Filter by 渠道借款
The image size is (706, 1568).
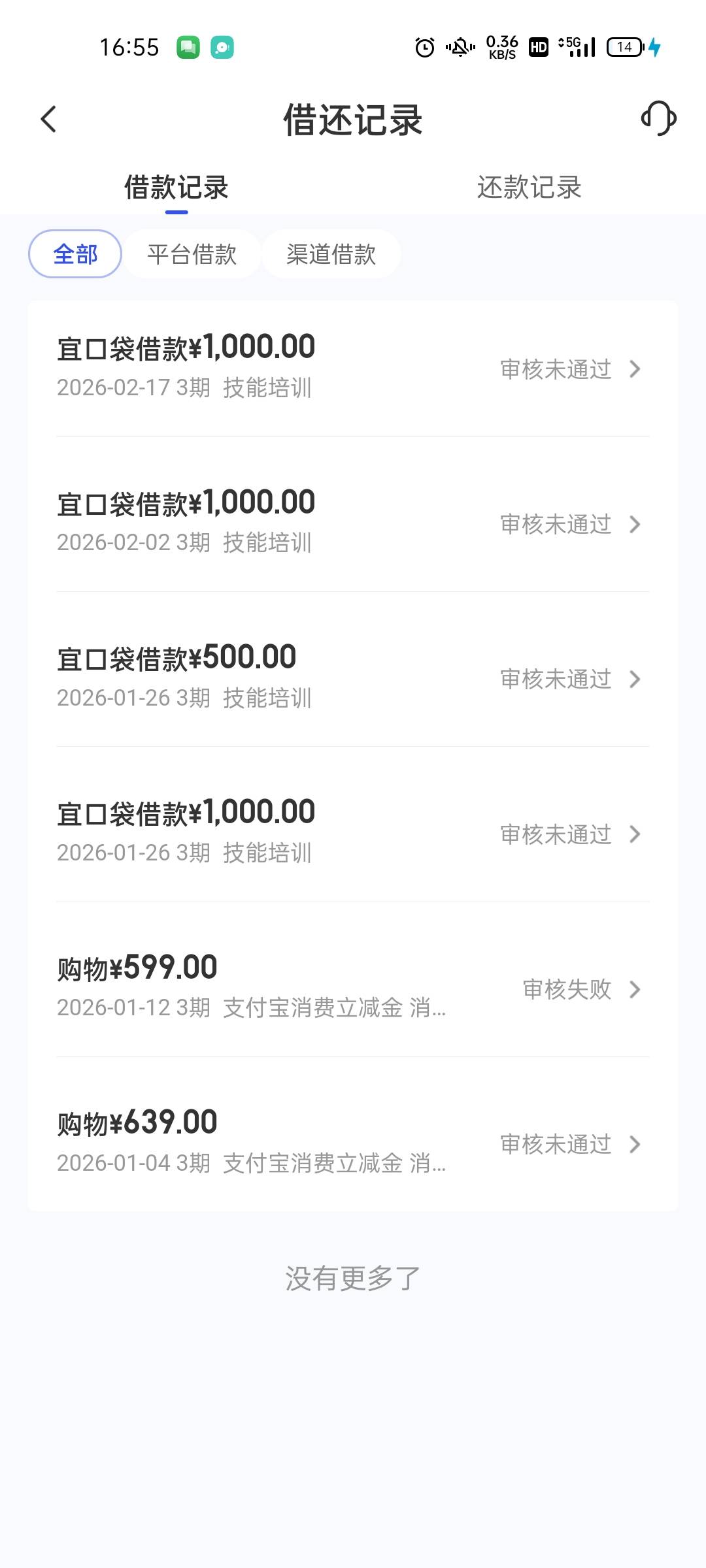(331, 254)
